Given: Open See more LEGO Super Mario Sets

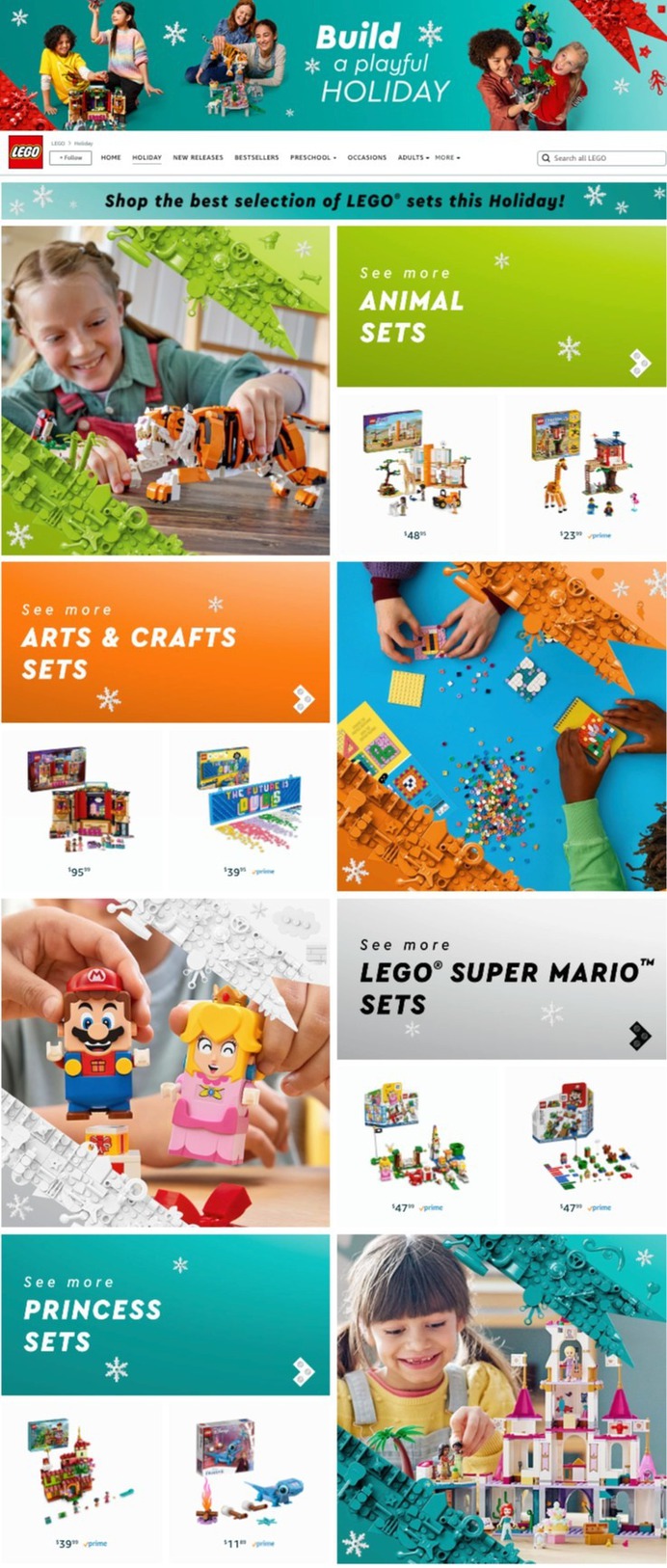Looking at the screenshot, I should tap(500, 979).
